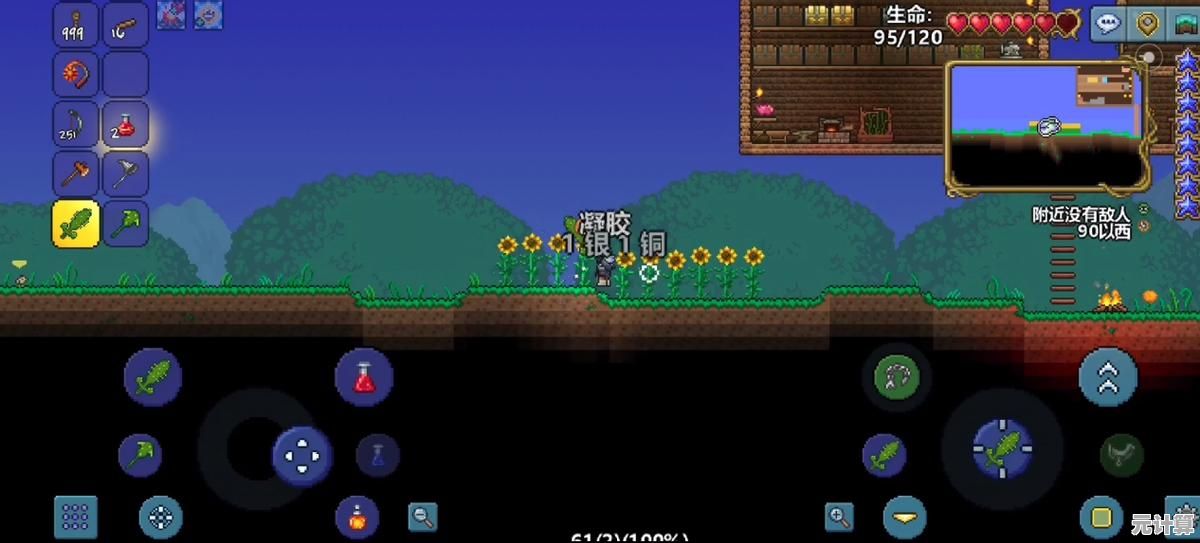Toggle the smart cursor crosshair button
The image size is (1200, 543).
[x=160, y=517]
